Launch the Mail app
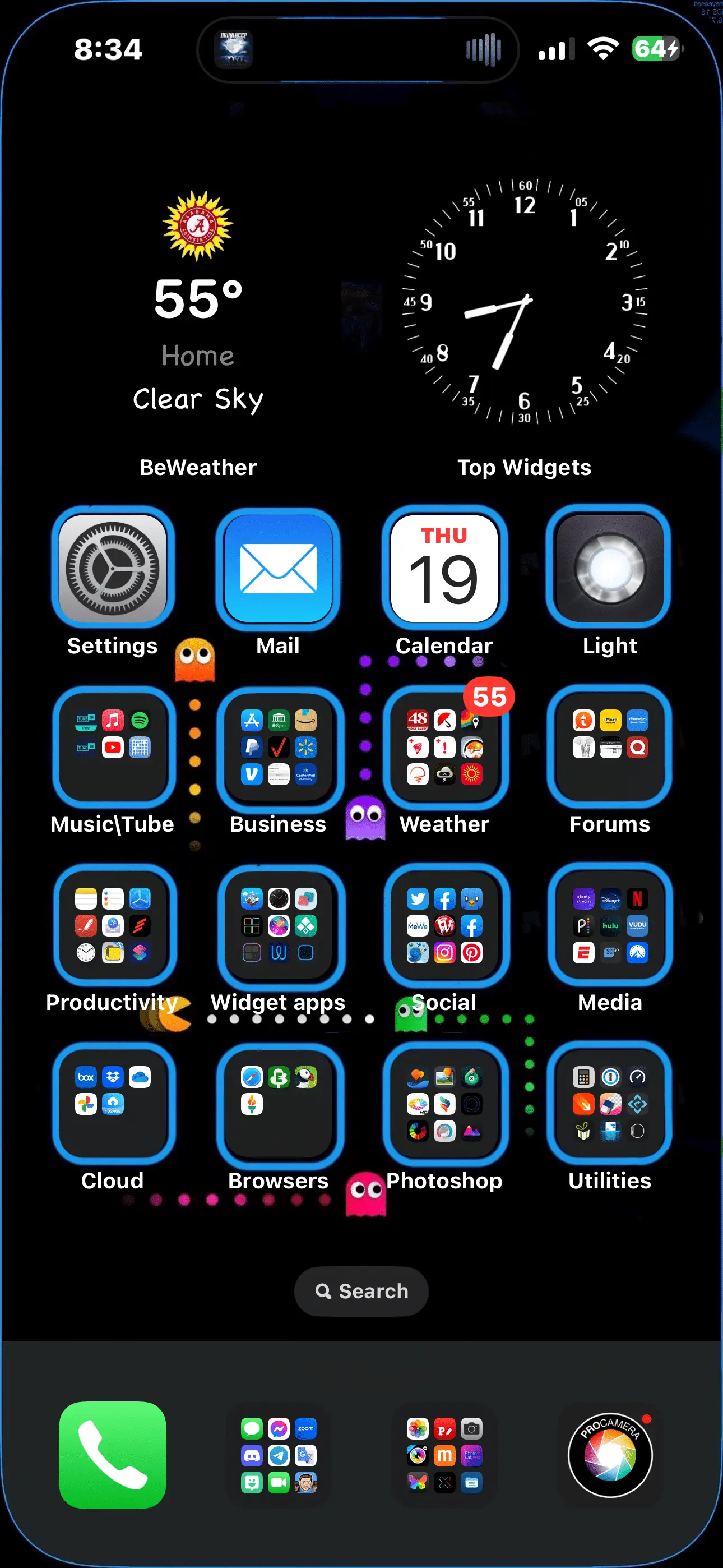Screen dimensions: 723x1568 click(278, 569)
